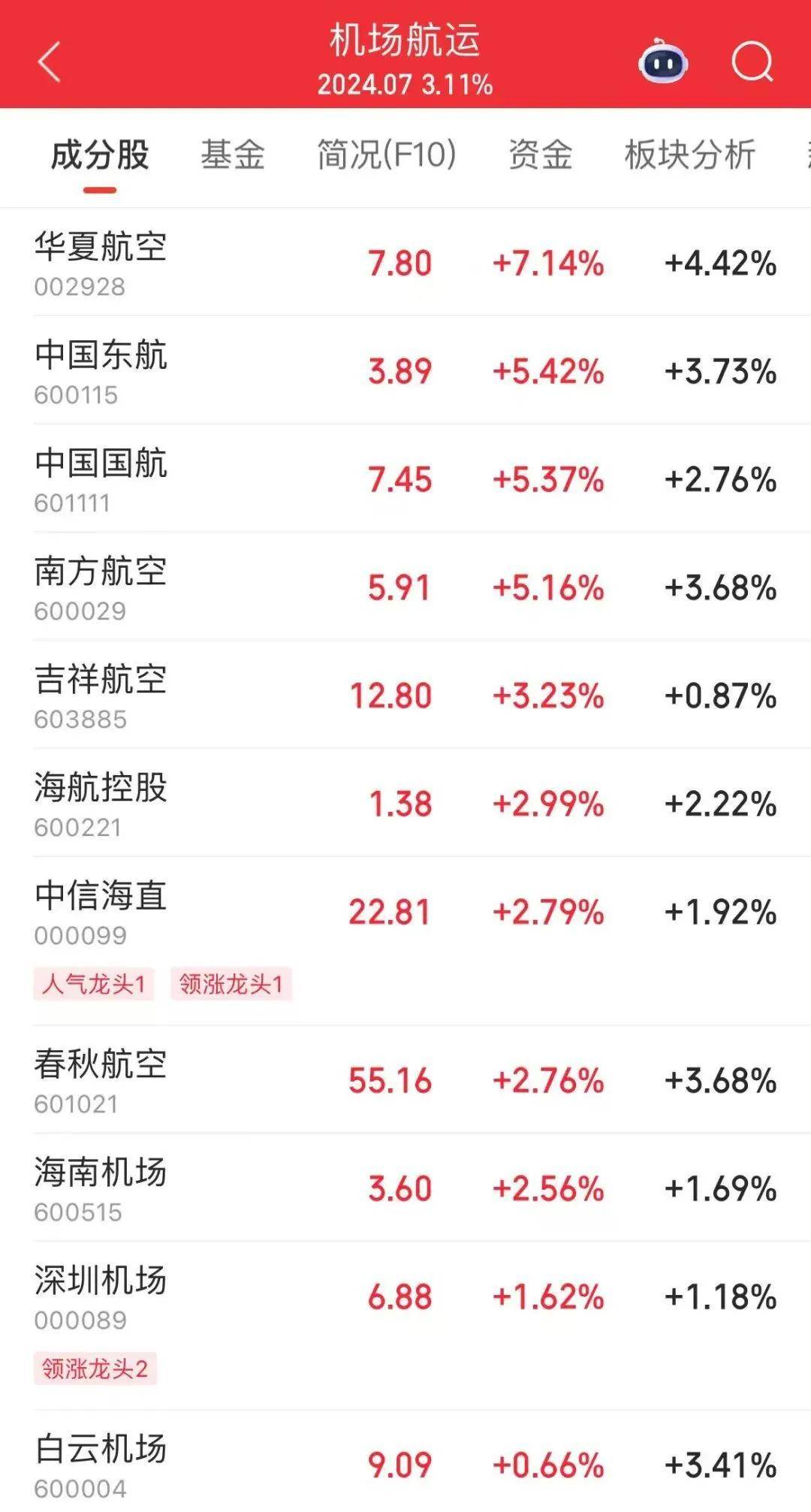Open the 深圳机场 stock row
Viewport: 811px width, 1512px height.
(405, 1326)
